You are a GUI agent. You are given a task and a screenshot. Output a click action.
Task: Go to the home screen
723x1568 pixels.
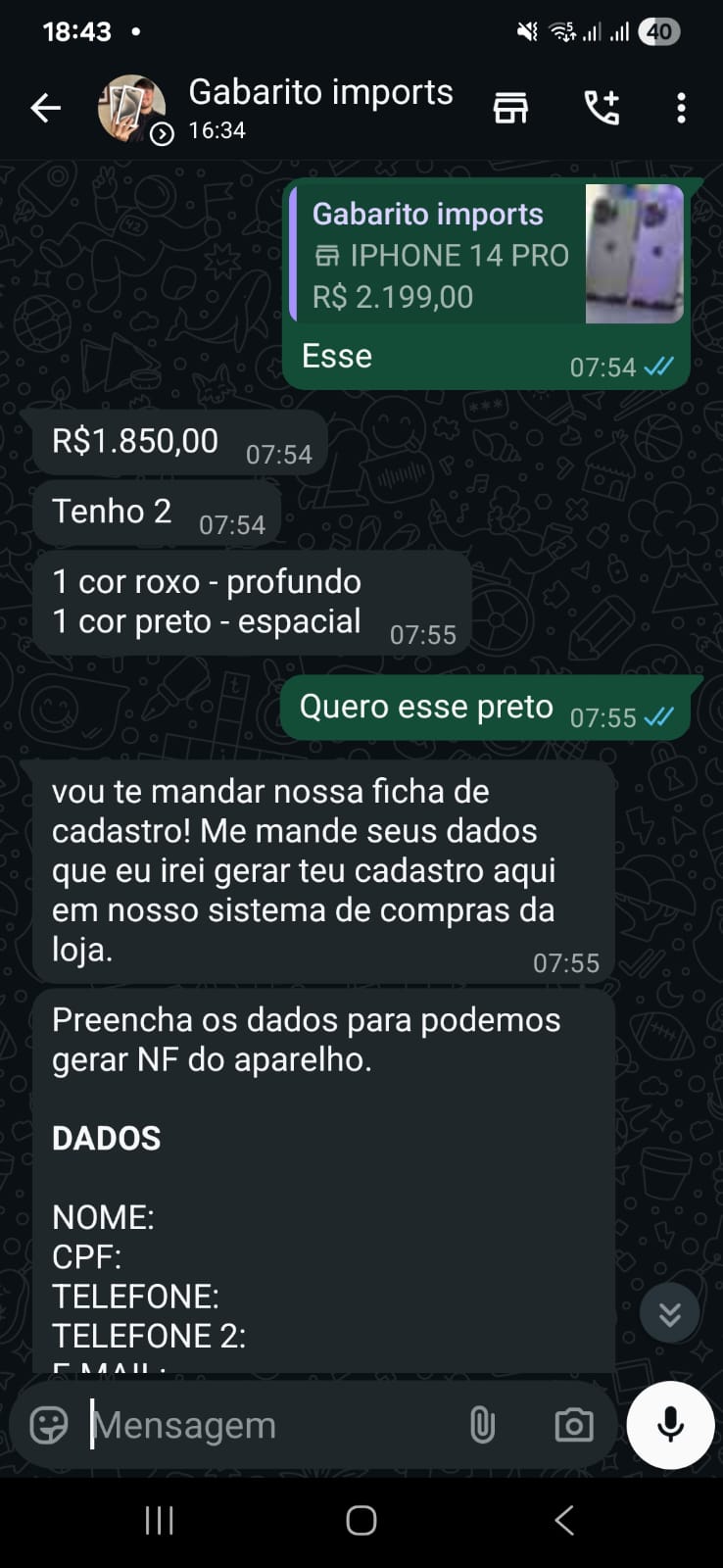click(x=361, y=1520)
